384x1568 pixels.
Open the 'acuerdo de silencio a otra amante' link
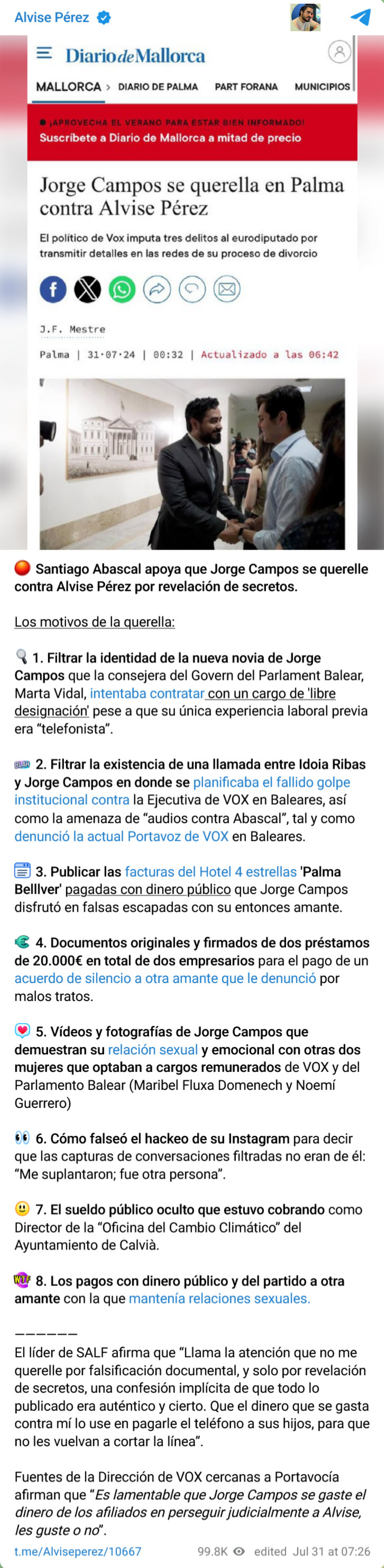tap(164, 978)
